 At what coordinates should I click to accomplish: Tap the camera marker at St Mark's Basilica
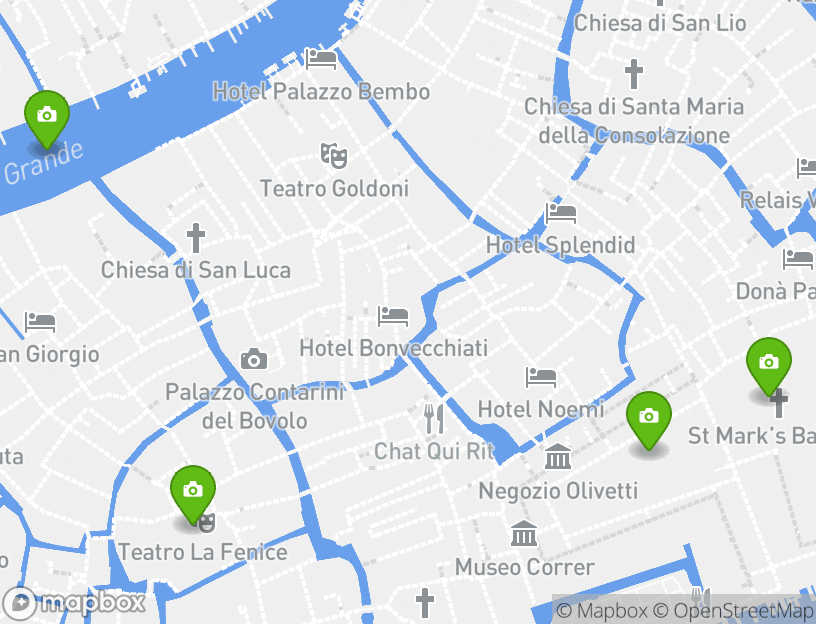[x=768, y=364]
